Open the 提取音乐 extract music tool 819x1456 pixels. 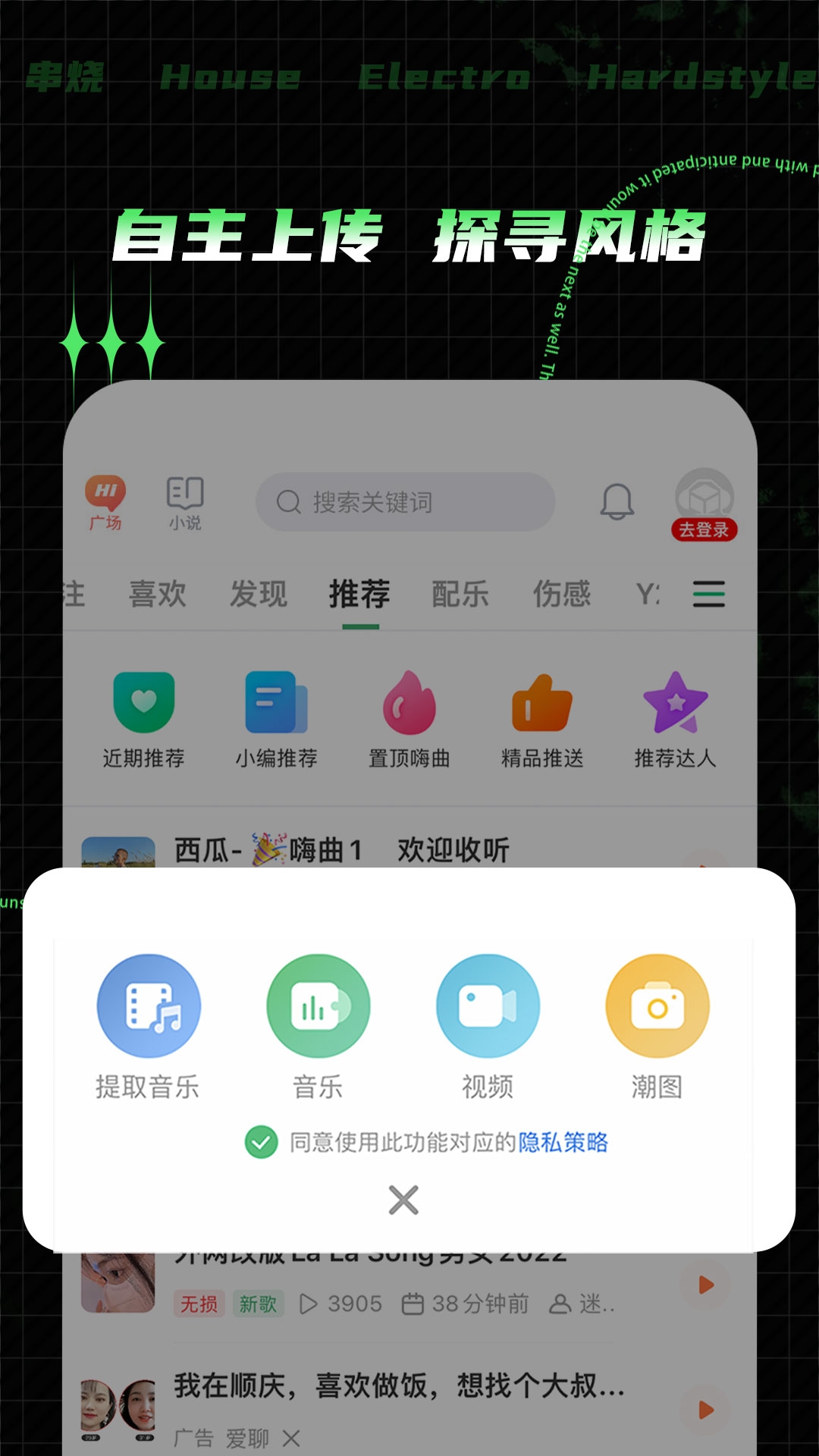click(x=149, y=1005)
